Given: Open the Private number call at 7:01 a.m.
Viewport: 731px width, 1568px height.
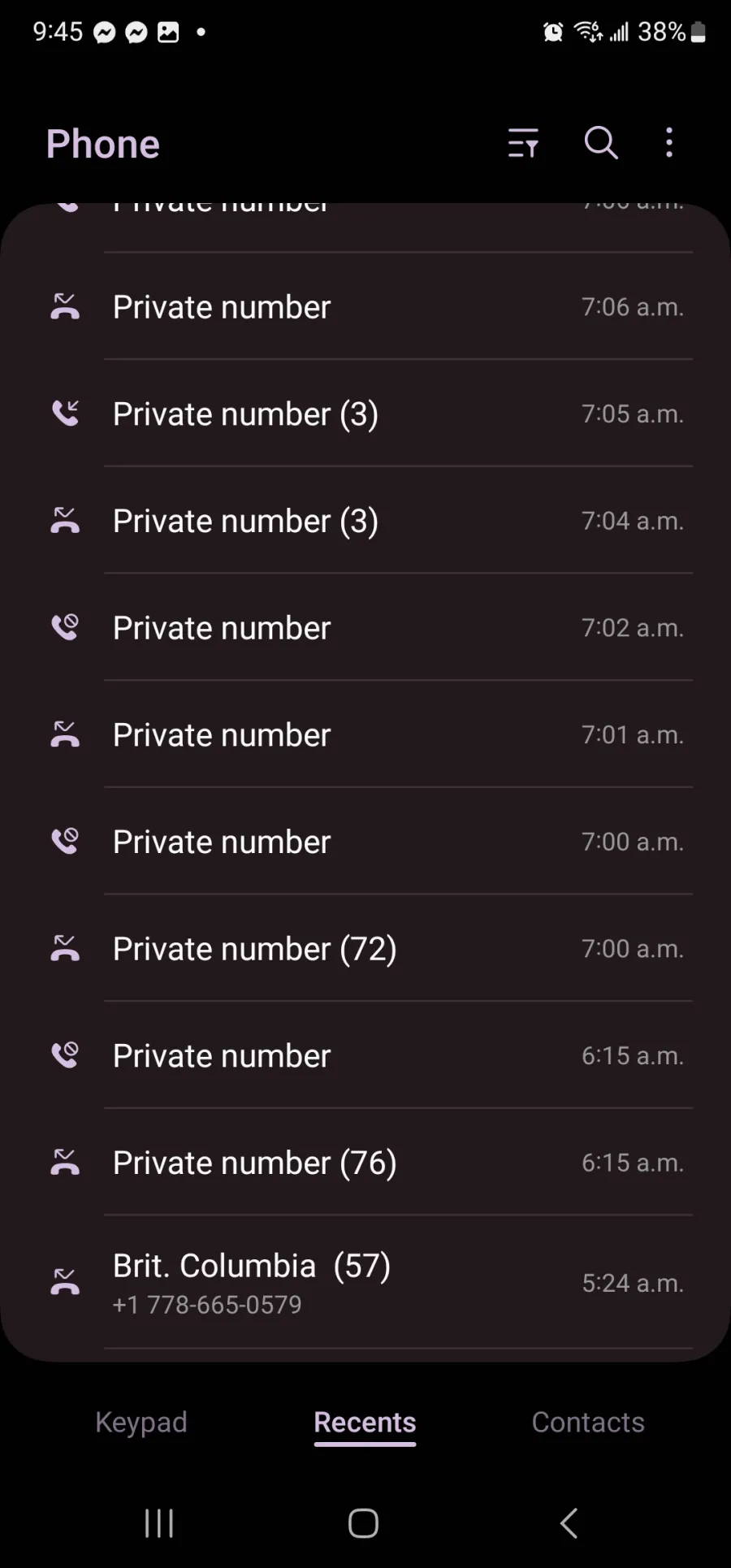Looking at the screenshot, I should click(x=365, y=734).
